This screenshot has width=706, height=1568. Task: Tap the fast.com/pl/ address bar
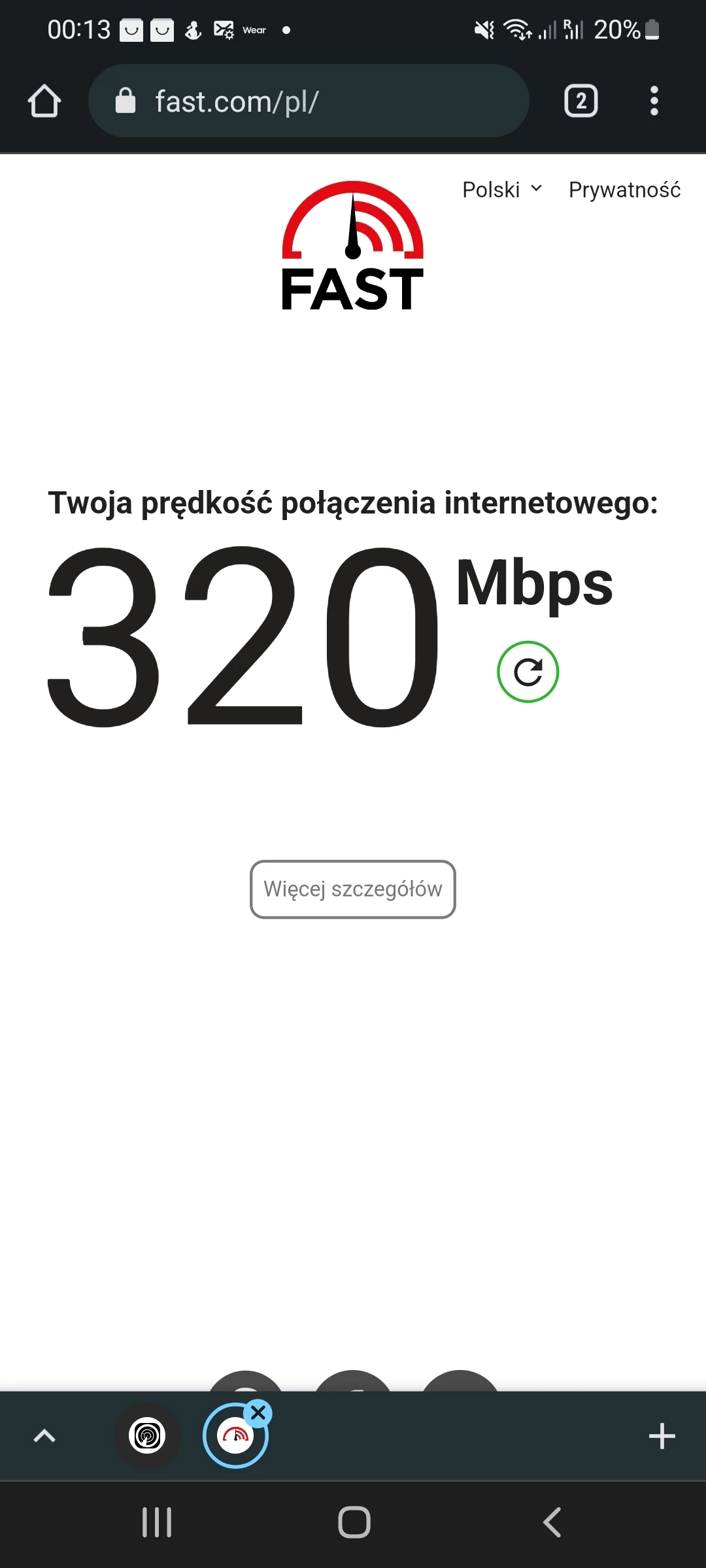[x=307, y=101]
